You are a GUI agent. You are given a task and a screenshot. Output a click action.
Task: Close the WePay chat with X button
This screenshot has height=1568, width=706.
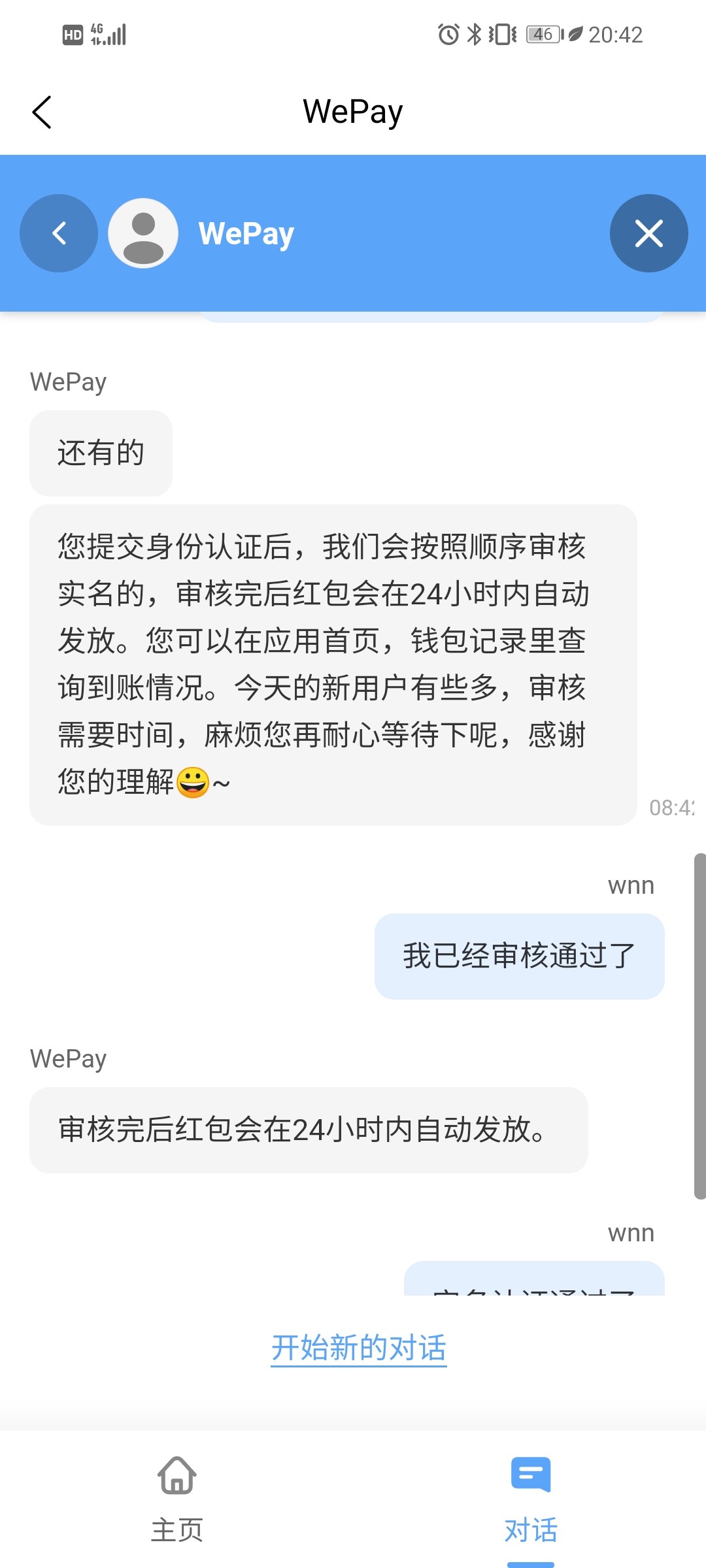click(x=648, y=233)
